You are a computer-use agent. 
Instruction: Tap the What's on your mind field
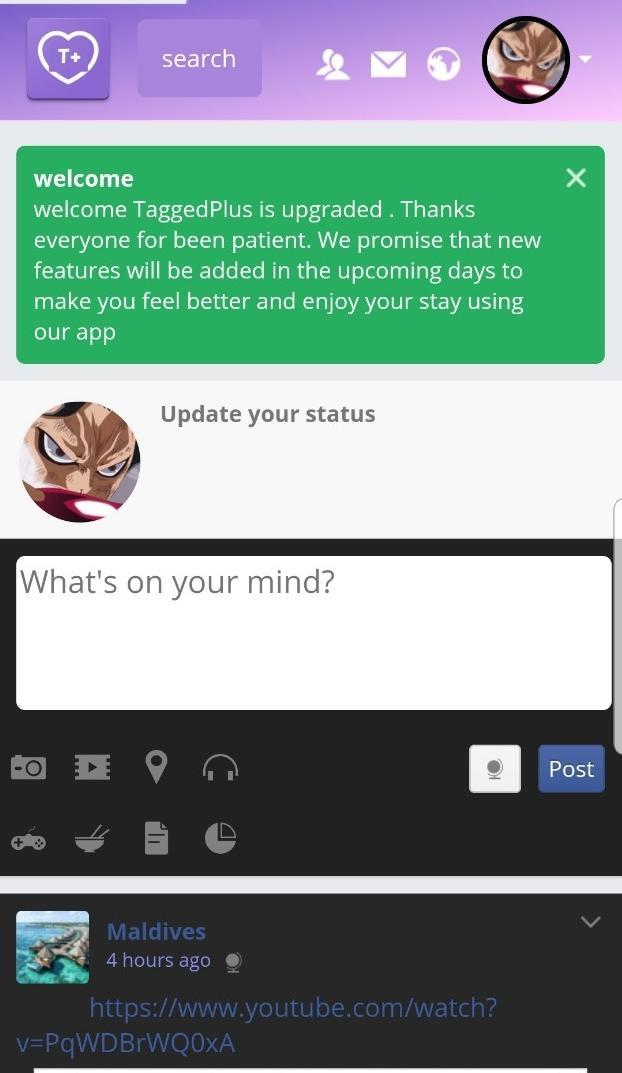pyautogui.click(x=313, y=632)
